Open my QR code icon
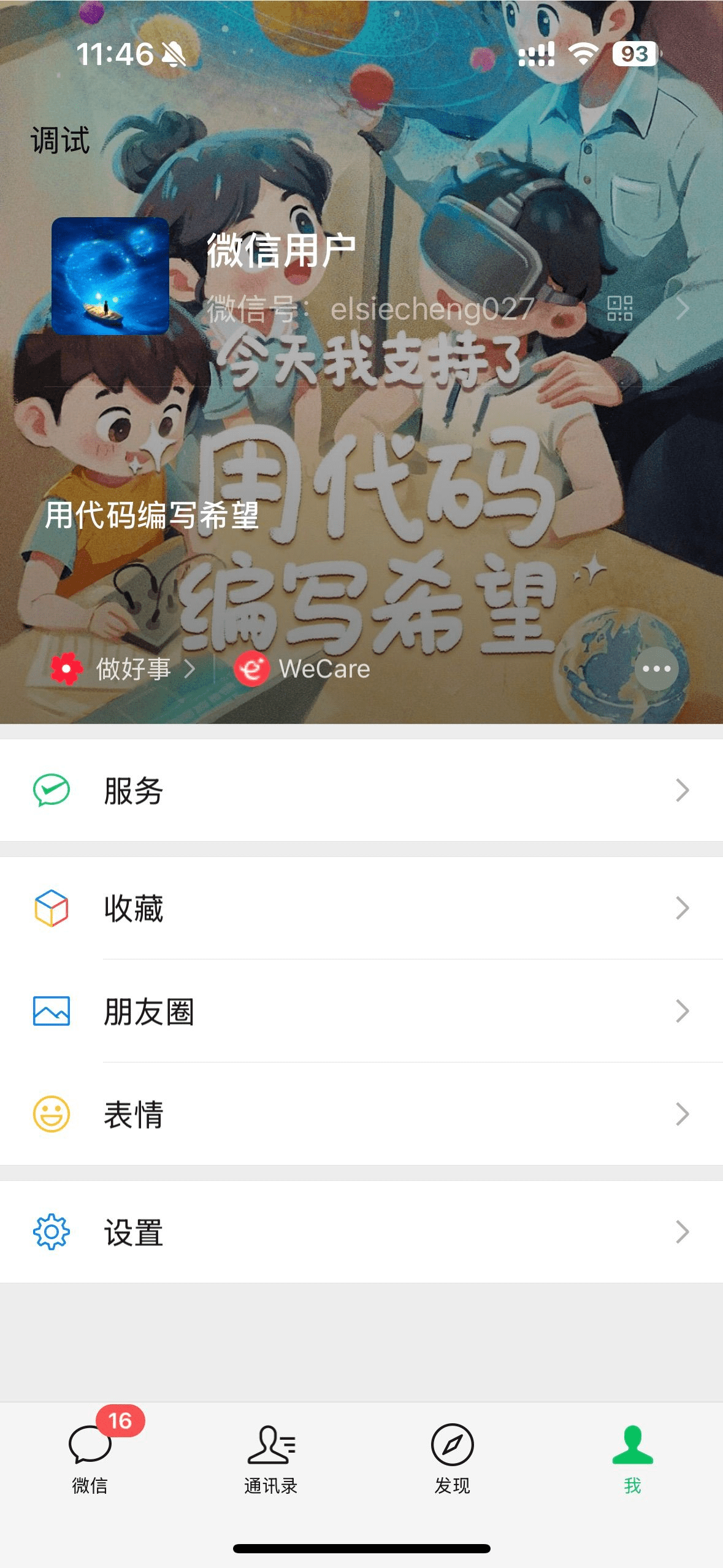723x1568 pixels. [x=619, y=308]
